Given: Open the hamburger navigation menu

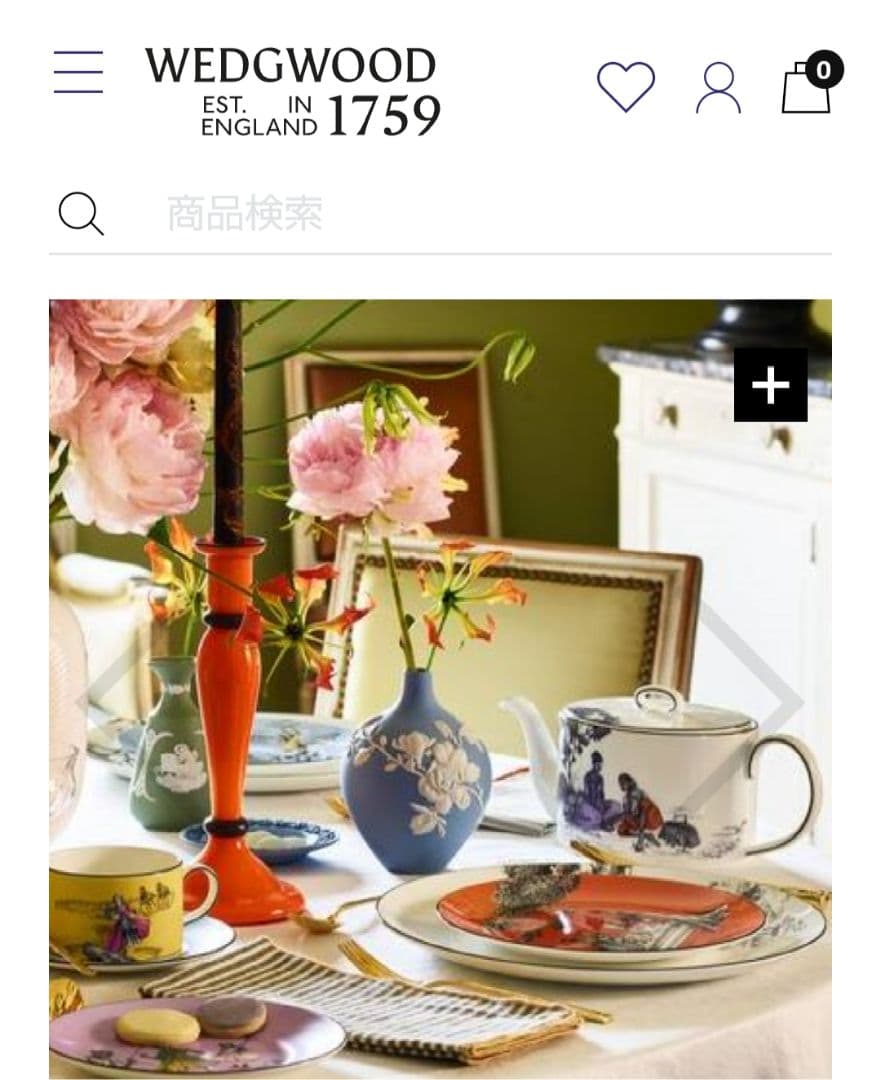Looking at the screenshot, I should tap(78, 72).
